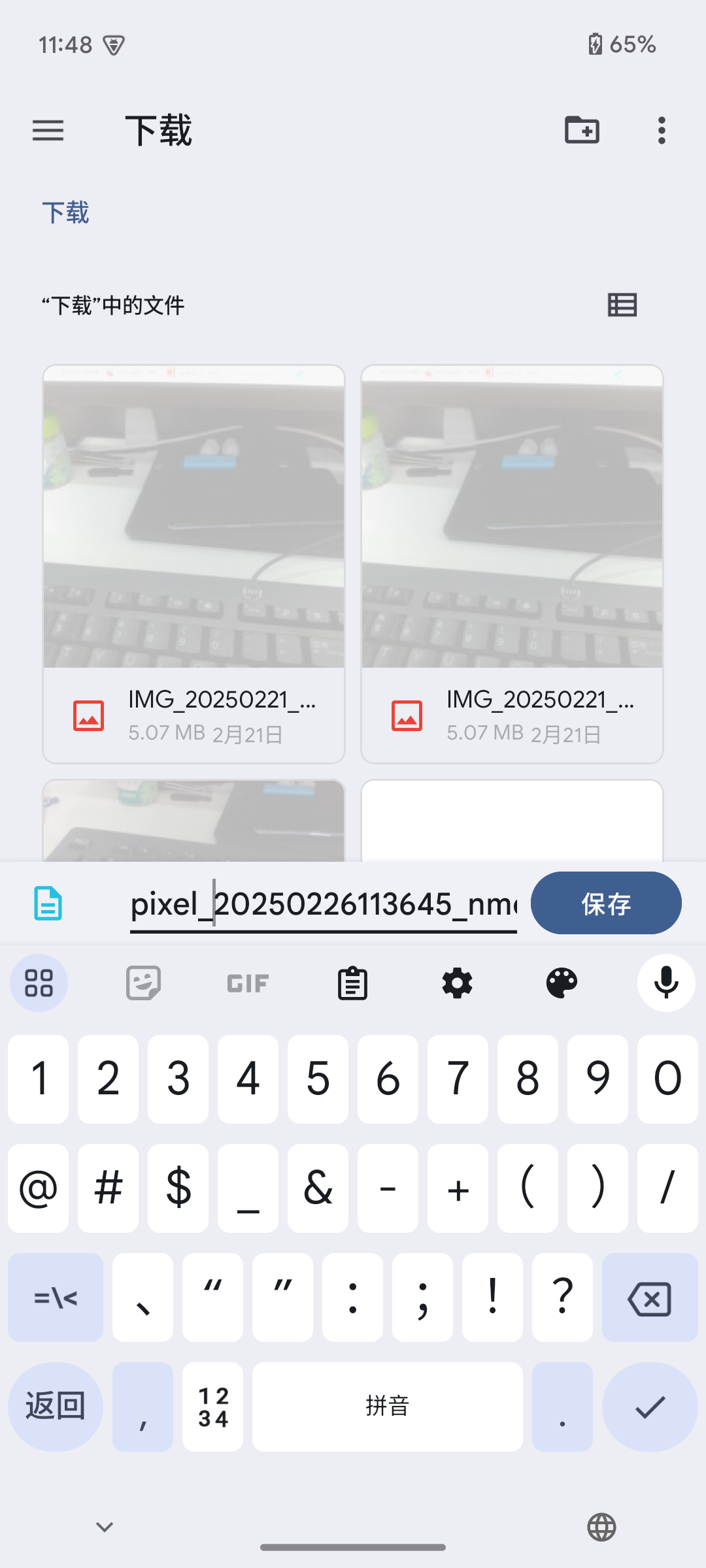
Task: Open the keyboard sticker panel
Action: click(143, 983)
